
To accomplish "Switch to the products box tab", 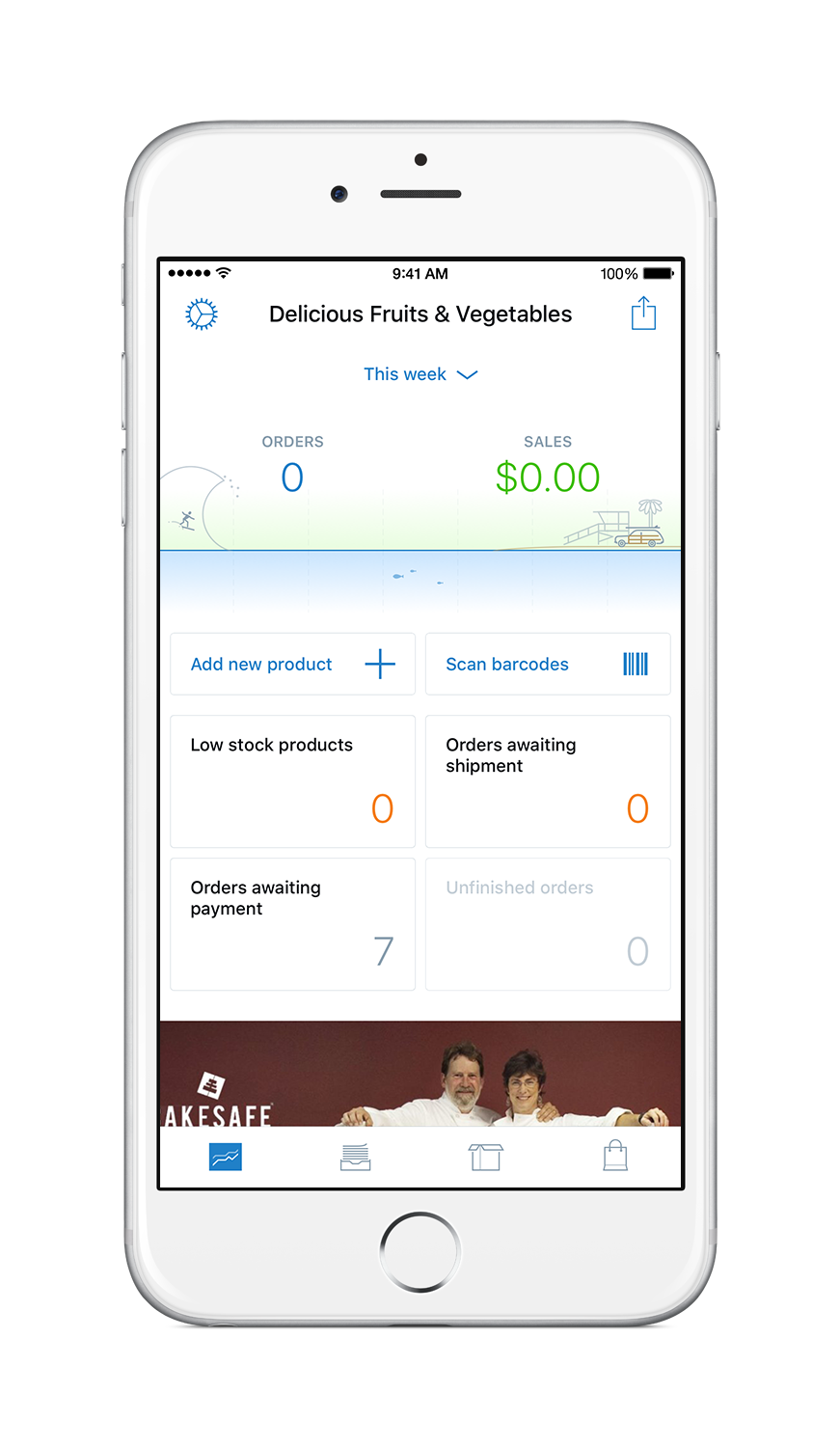I will click(485, 1156).
